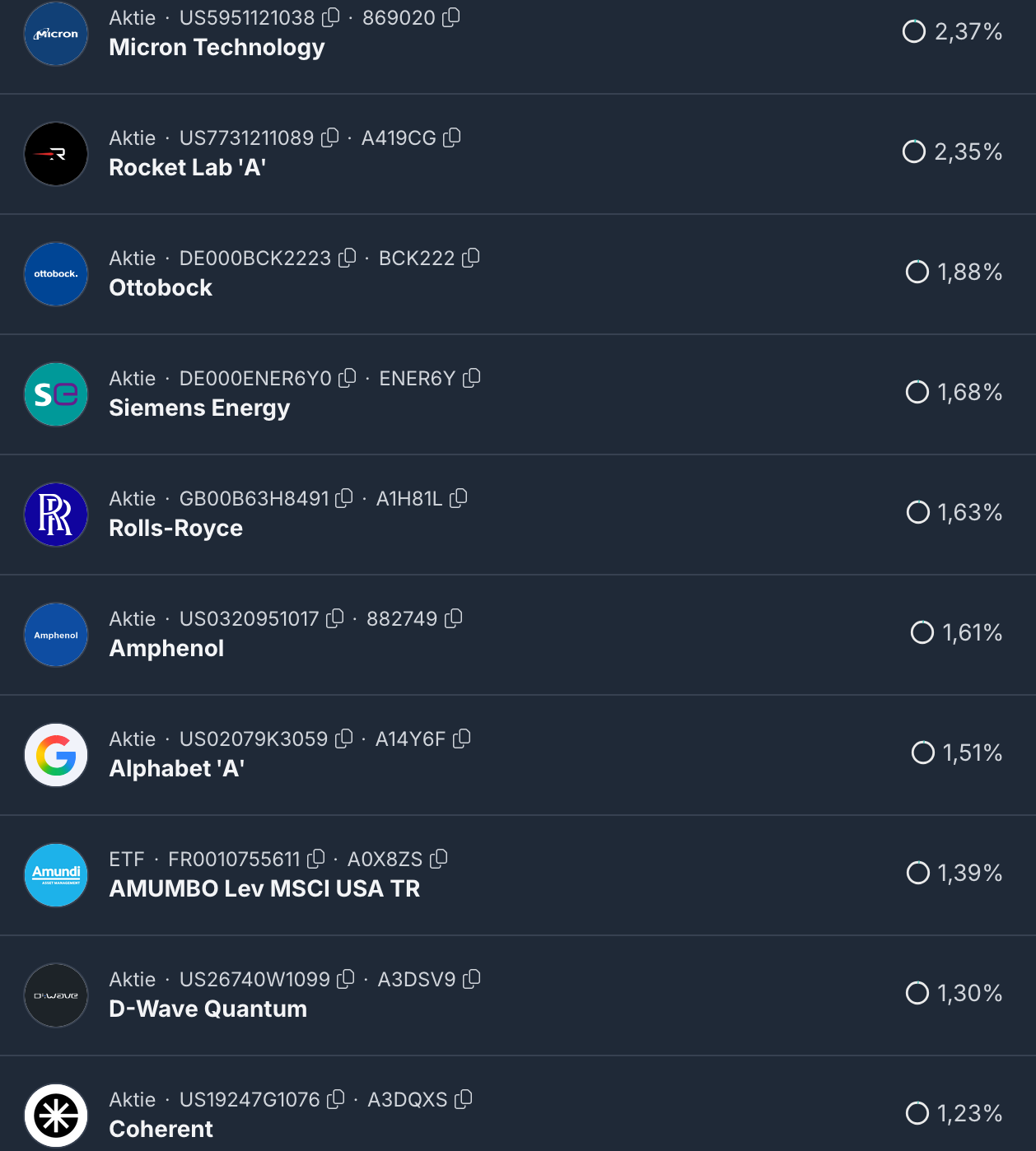Copy Amphenol WKN 882749
This screenshot has width=1036, height=1151.
[454, 618]
